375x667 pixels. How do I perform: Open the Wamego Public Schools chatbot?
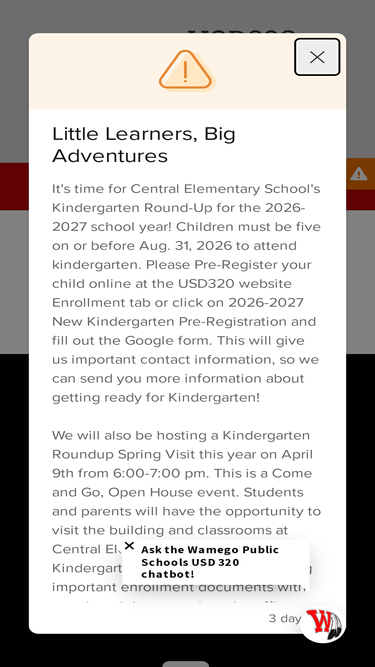[x=324, y=623]
